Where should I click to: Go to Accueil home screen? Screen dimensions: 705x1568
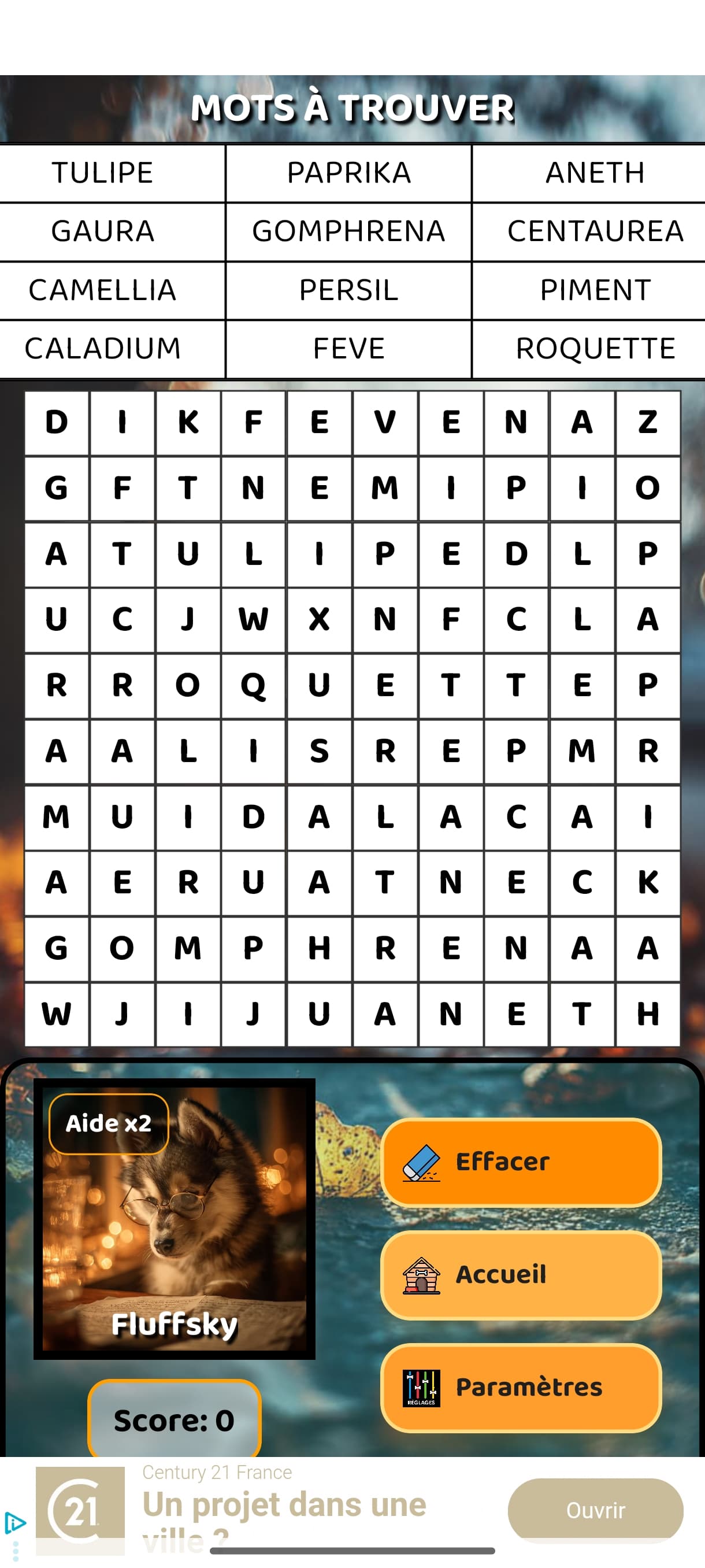521,1275
